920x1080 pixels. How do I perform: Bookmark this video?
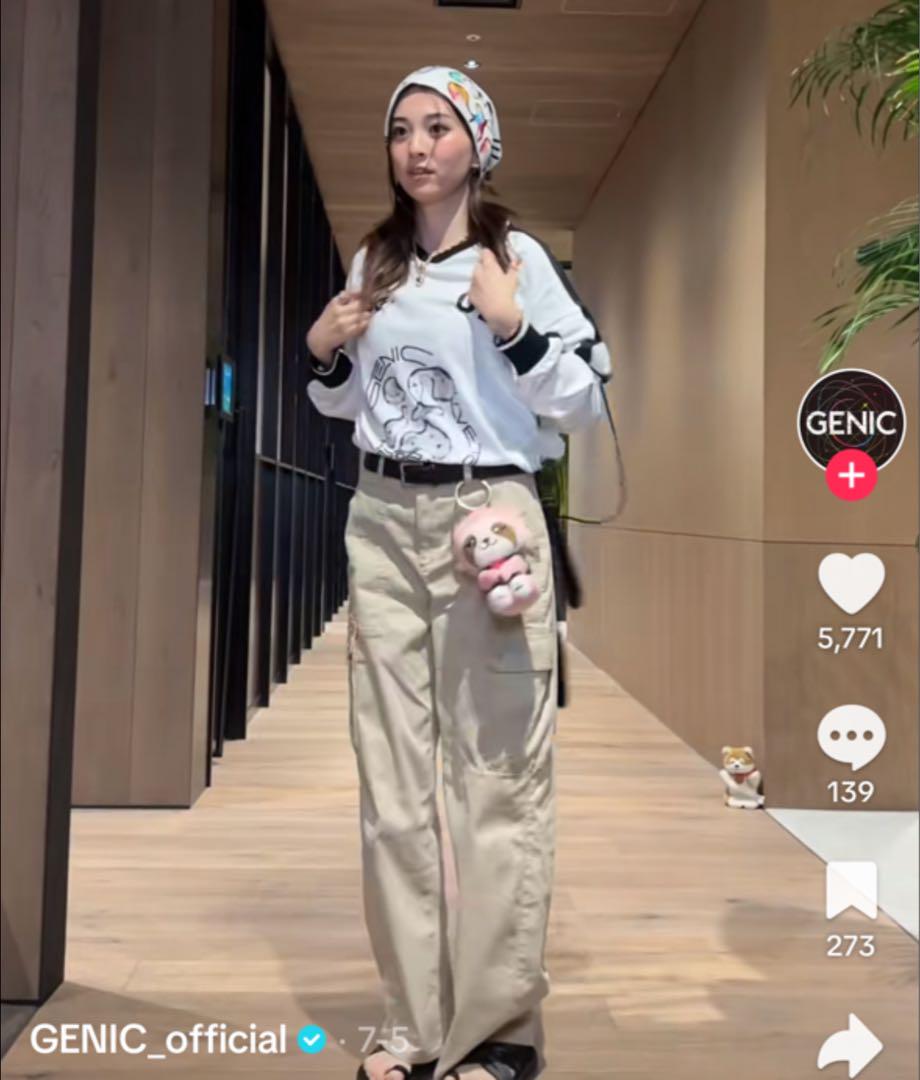tap(851, 891)
